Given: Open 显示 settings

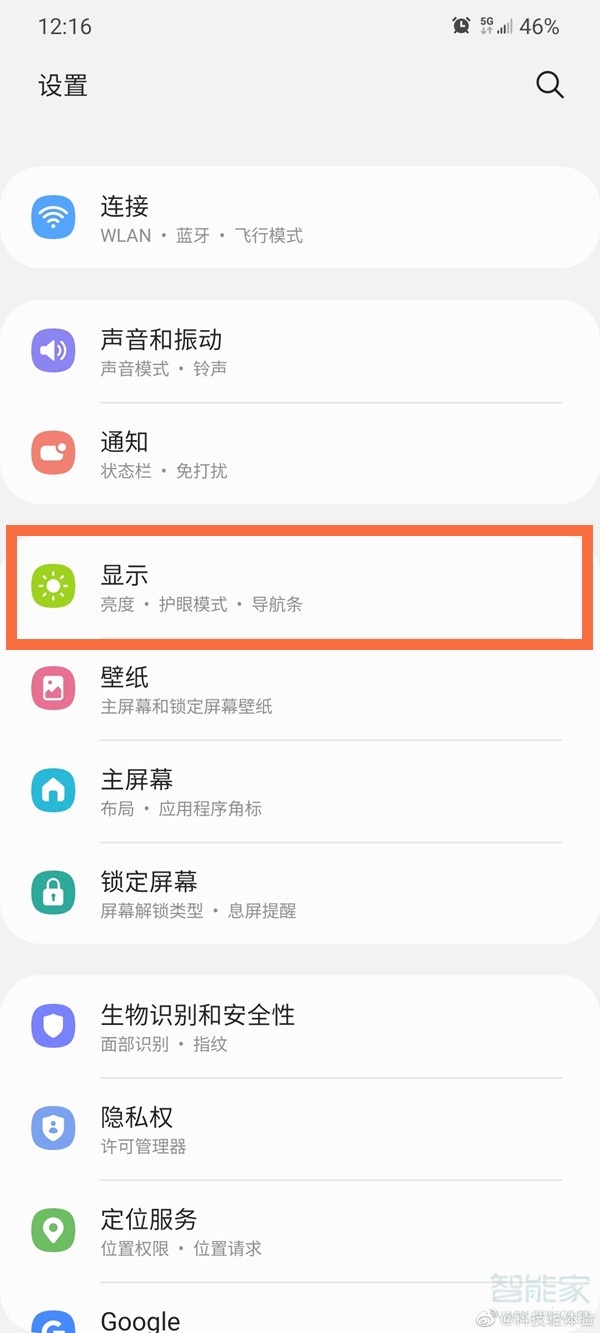Looking at the screenshot, I should point(300,588).
